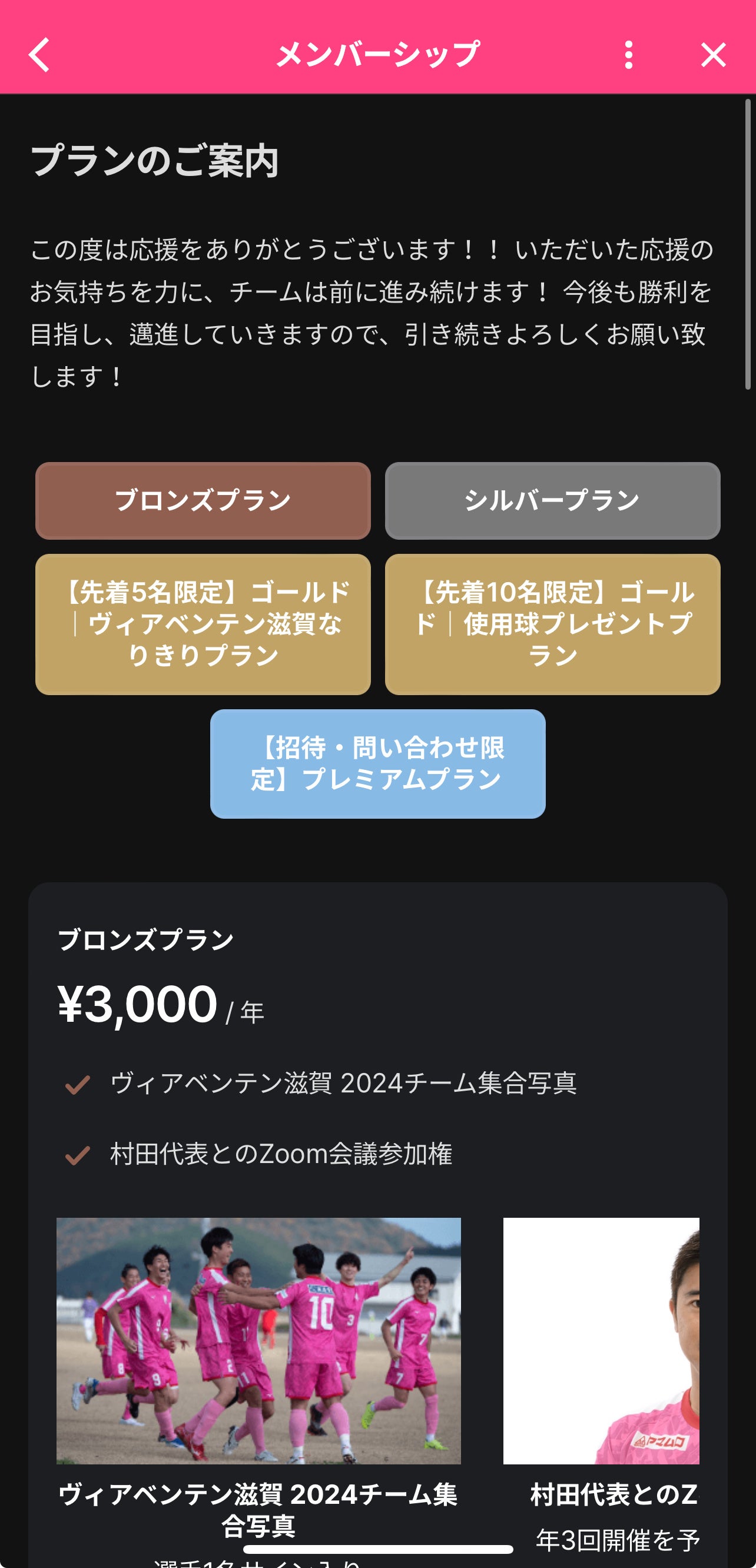
Task: Select the ブロンズプラン button
Action: coord(203,500)
